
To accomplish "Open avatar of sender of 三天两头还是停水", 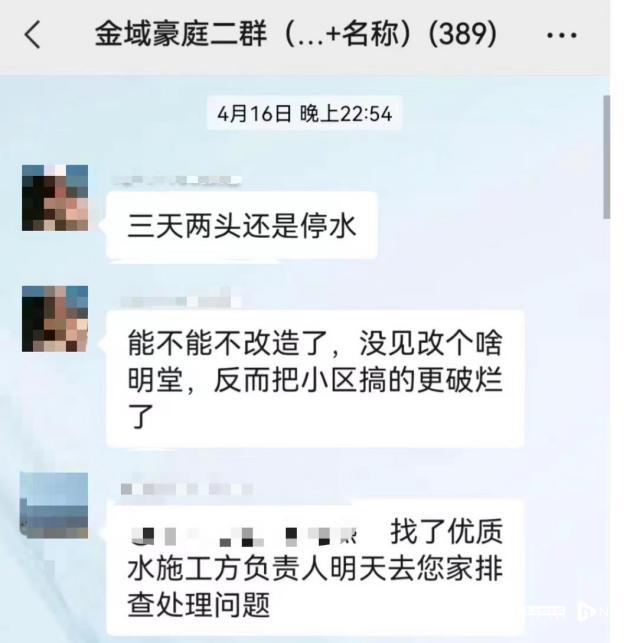I will tap(55, 198).
